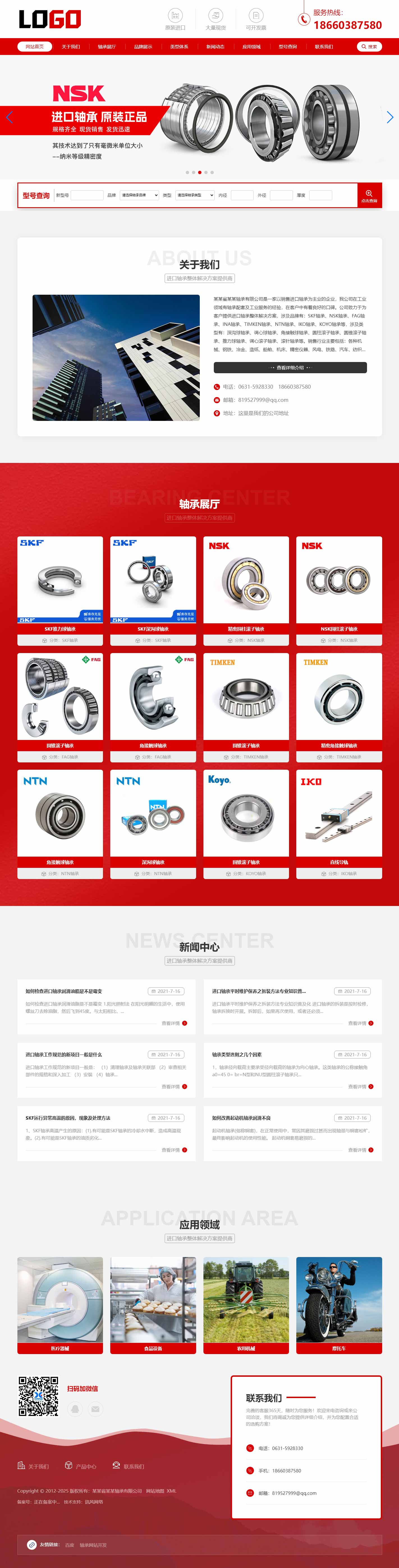Switch to 新闻动态 in the top navigation

(215, 47)
